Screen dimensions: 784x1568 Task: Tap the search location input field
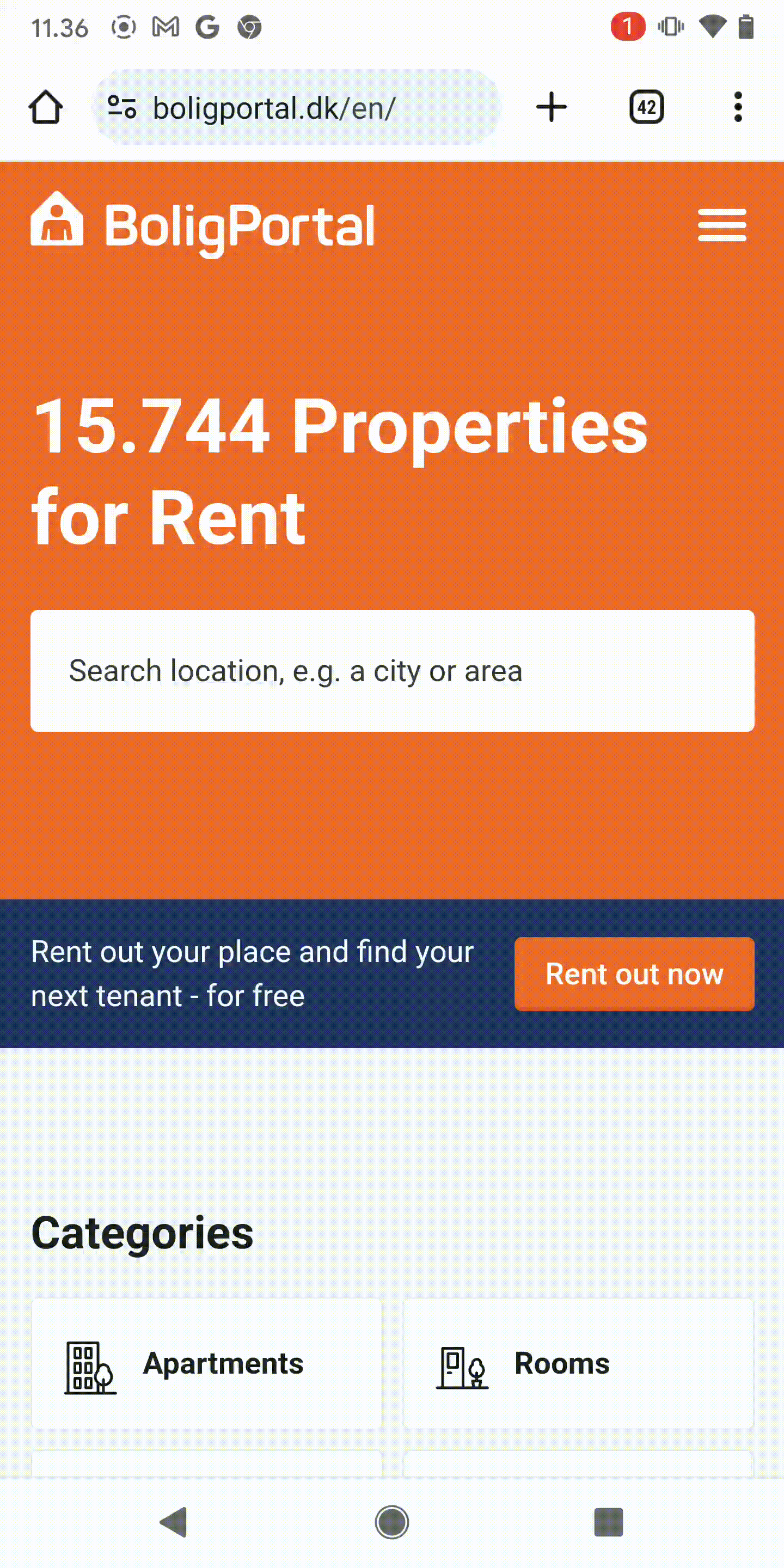392,671
